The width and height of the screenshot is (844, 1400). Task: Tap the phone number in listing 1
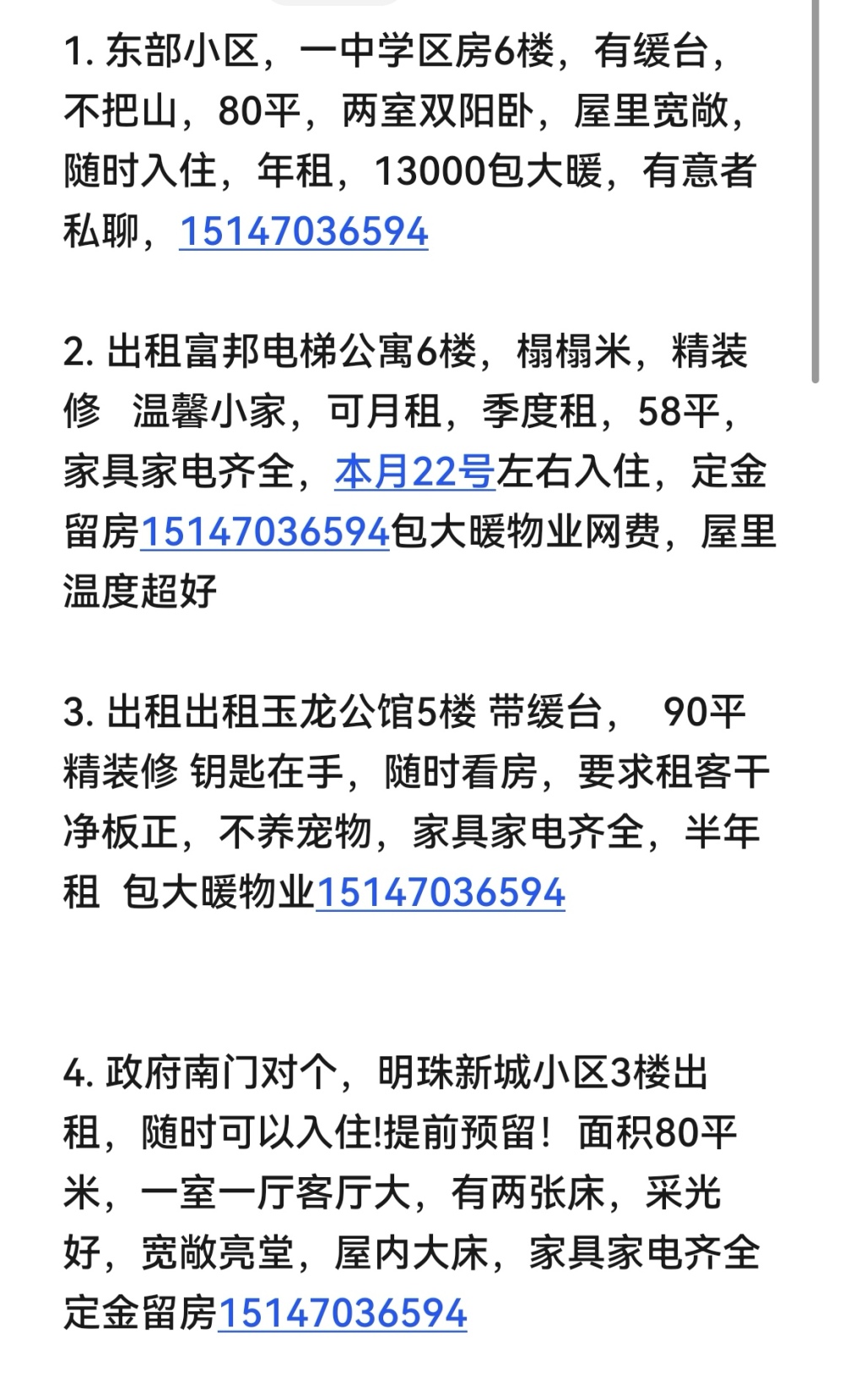pyautogui.click(x=304, y=232)
